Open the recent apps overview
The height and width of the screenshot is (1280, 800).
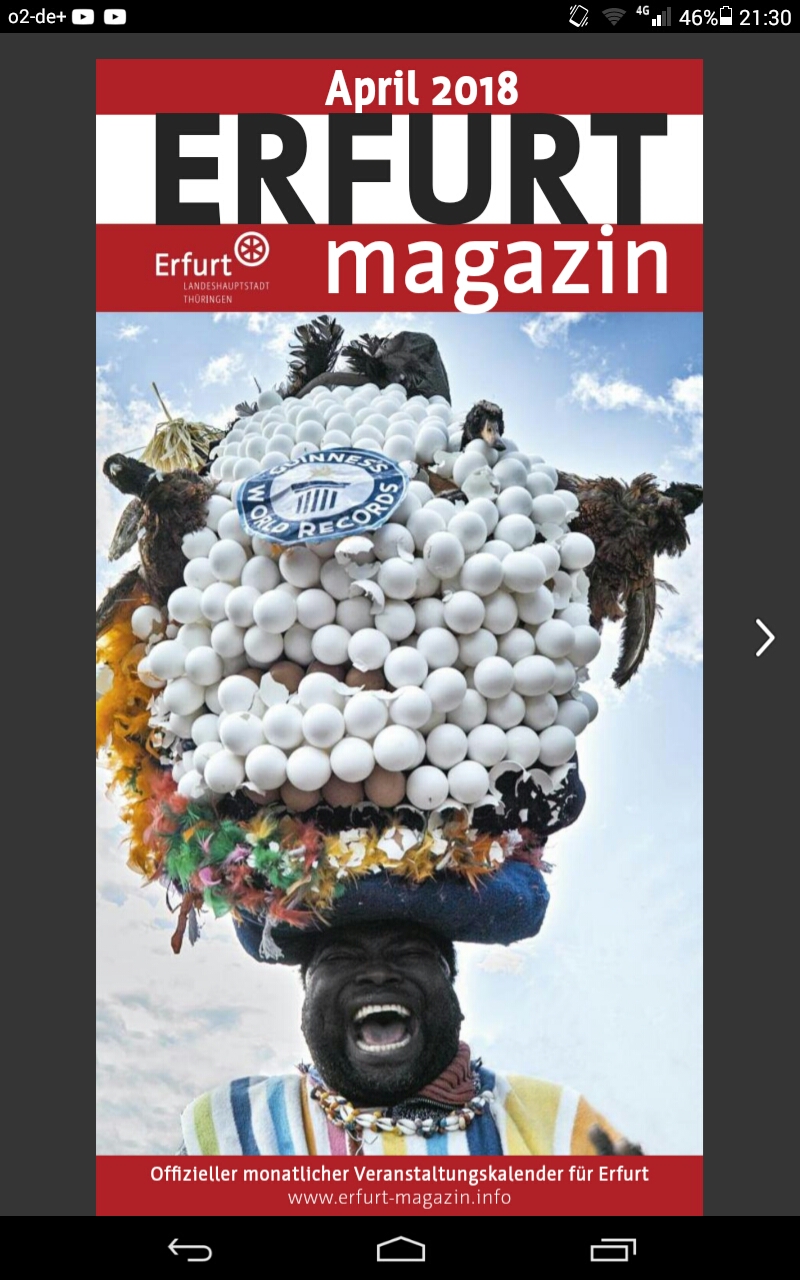(x=612, y=1249)
